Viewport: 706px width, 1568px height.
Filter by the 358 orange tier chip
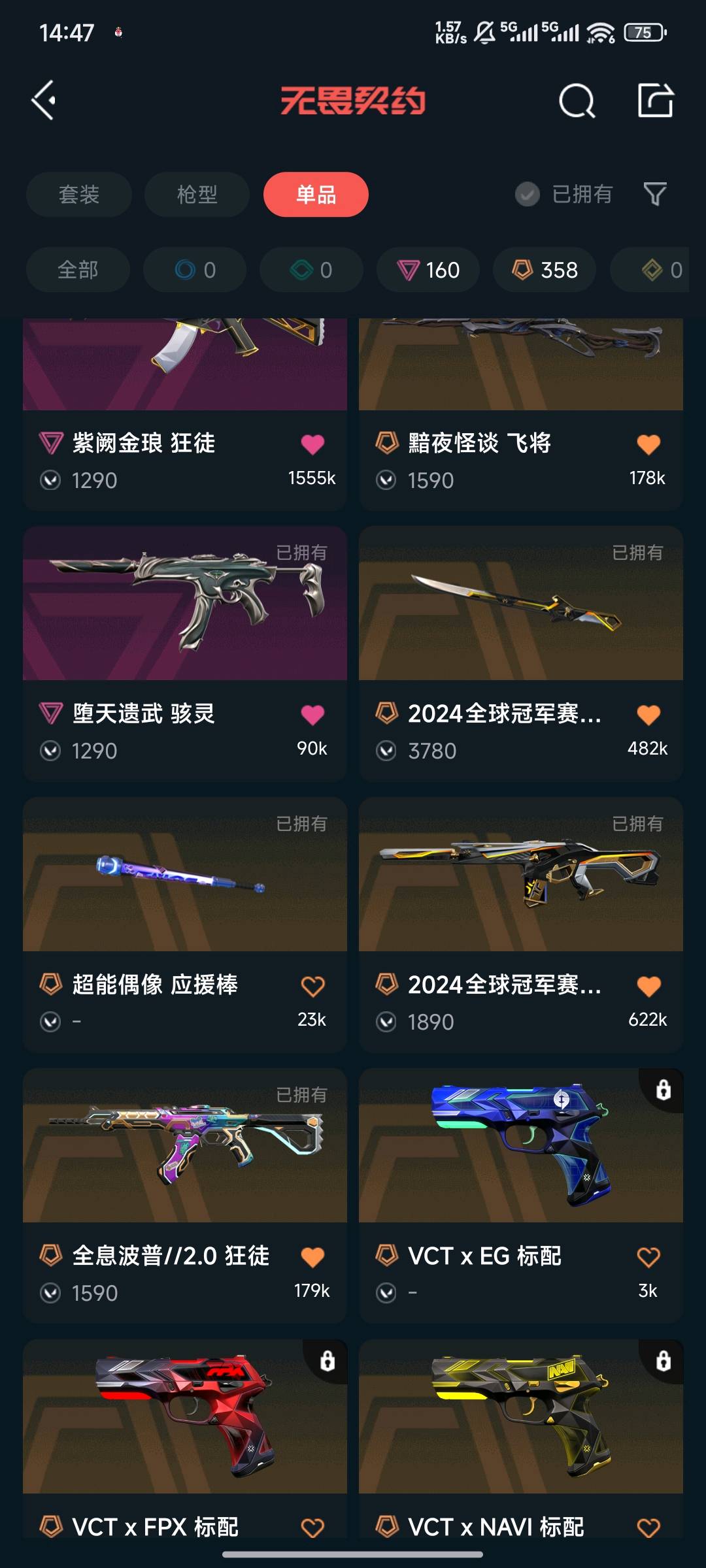[545, 270]
